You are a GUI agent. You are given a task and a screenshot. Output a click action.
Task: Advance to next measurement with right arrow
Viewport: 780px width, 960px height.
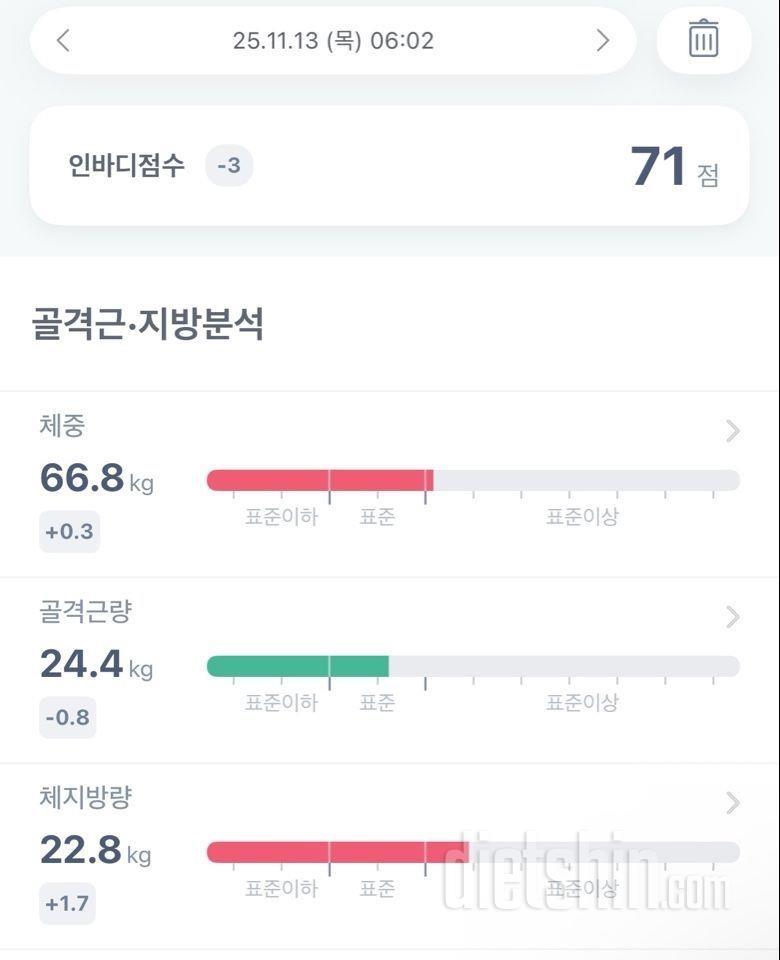tap(603, 41)
